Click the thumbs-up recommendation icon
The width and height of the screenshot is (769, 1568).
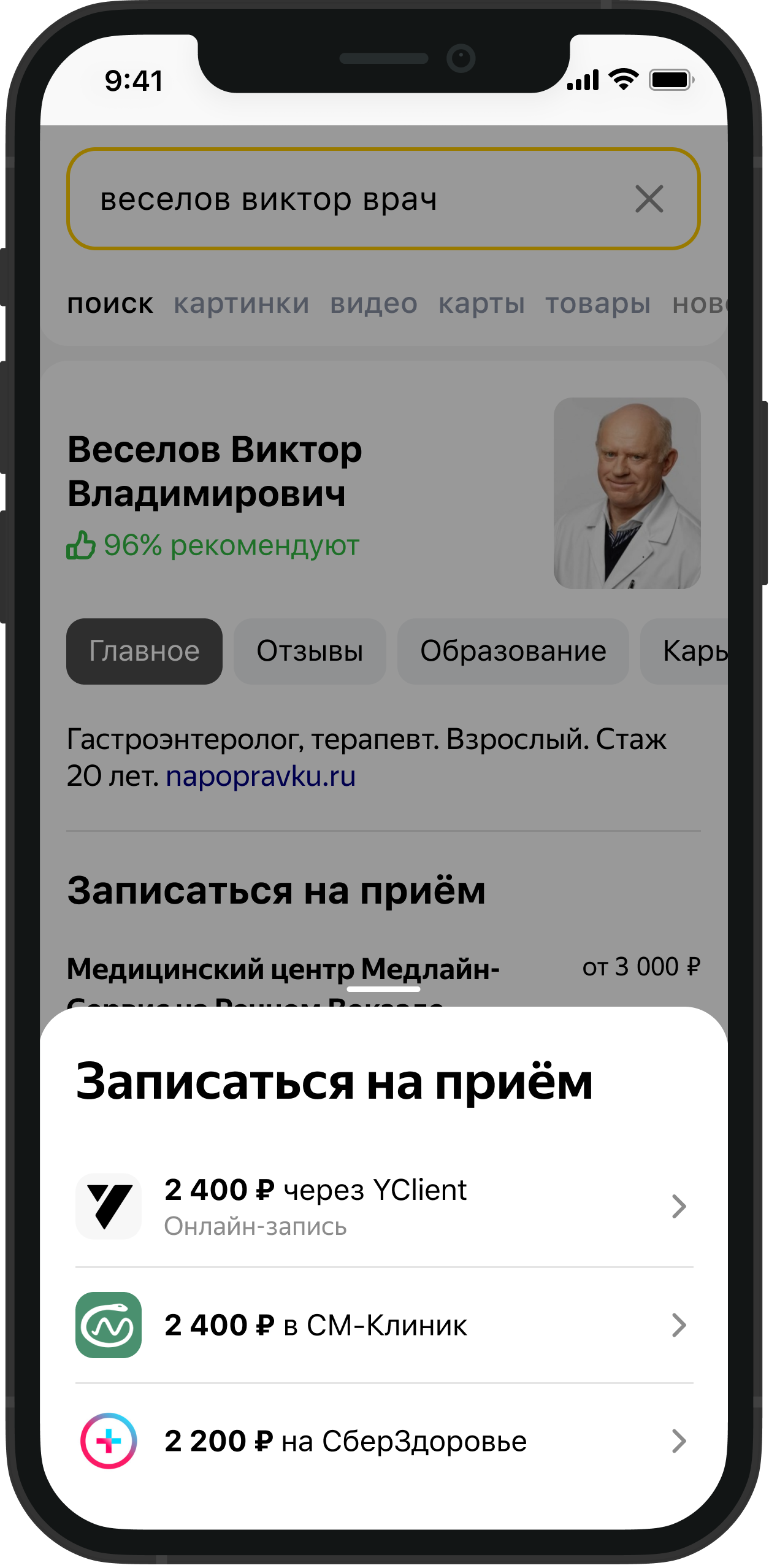pyautogui.click(x=82, y=546)
